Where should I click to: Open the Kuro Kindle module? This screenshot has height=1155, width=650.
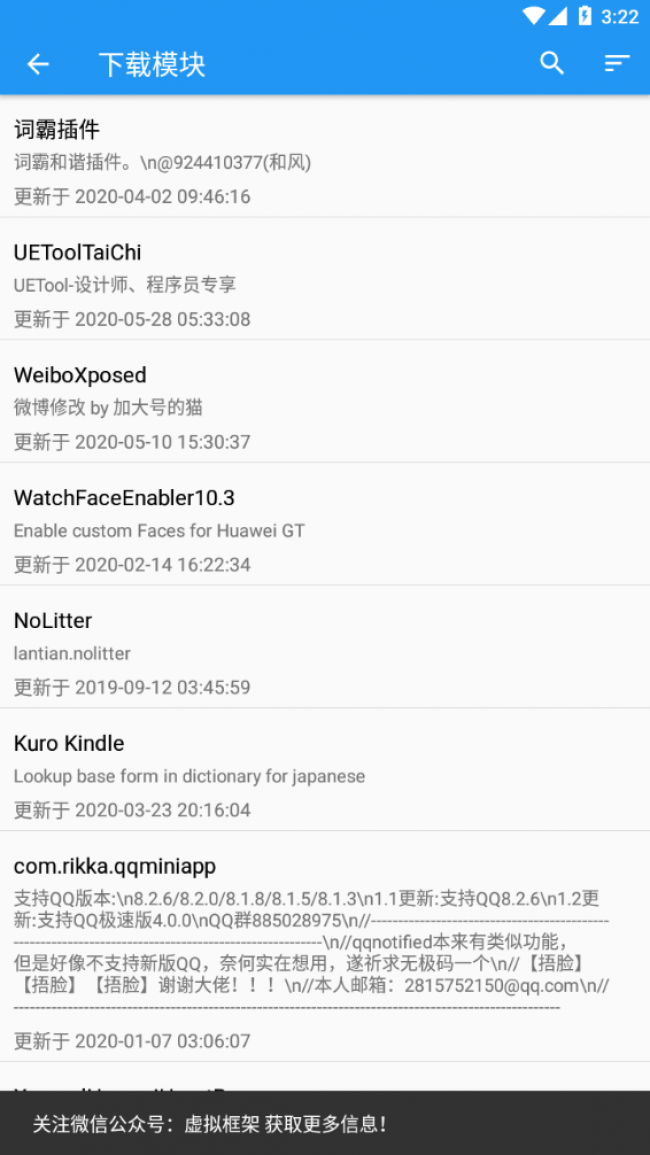[x=324, y=775]
